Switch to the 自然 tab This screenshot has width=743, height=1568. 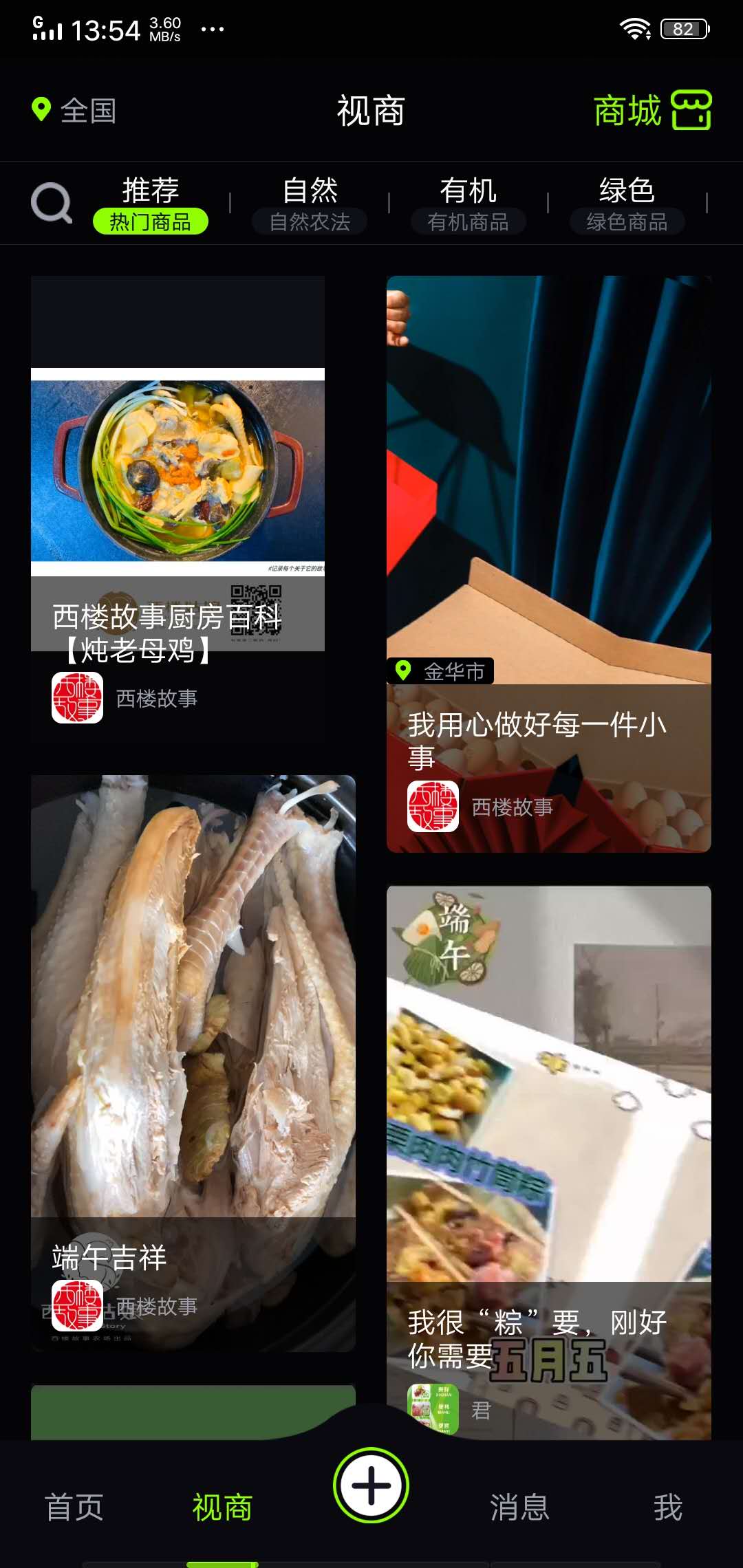(x=310, y=191)
